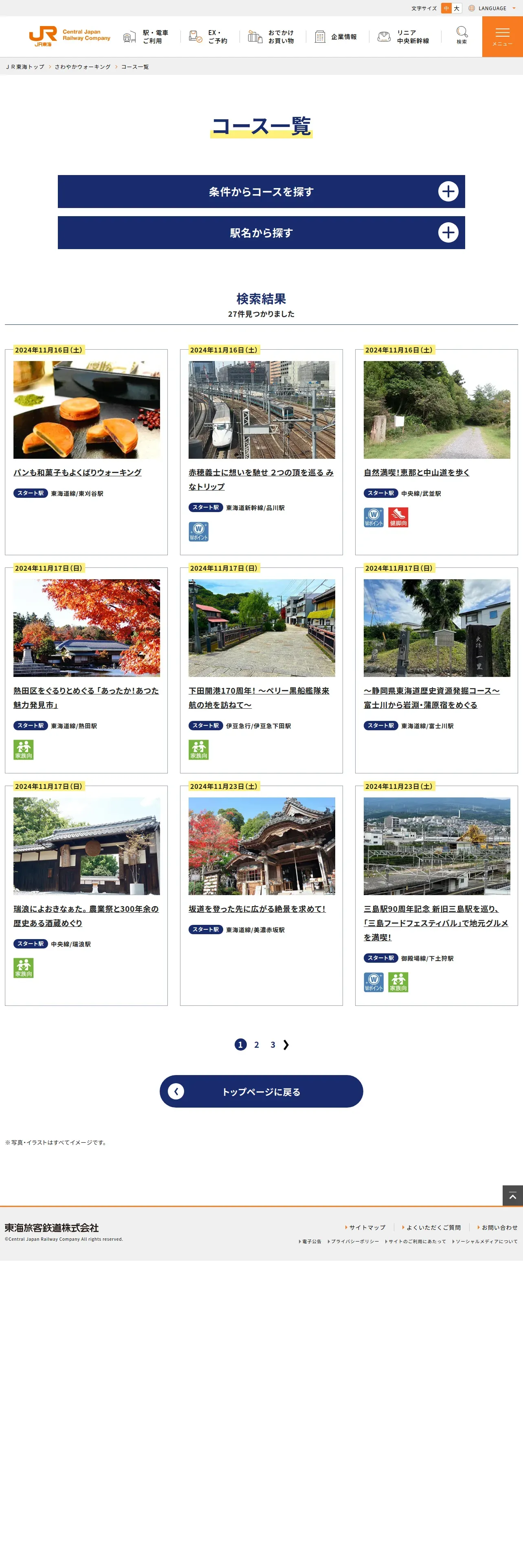Open 自然満喫！恵那と中山道を歩く course
Viewport: 523px width, 1568px height.
[416, 472]
